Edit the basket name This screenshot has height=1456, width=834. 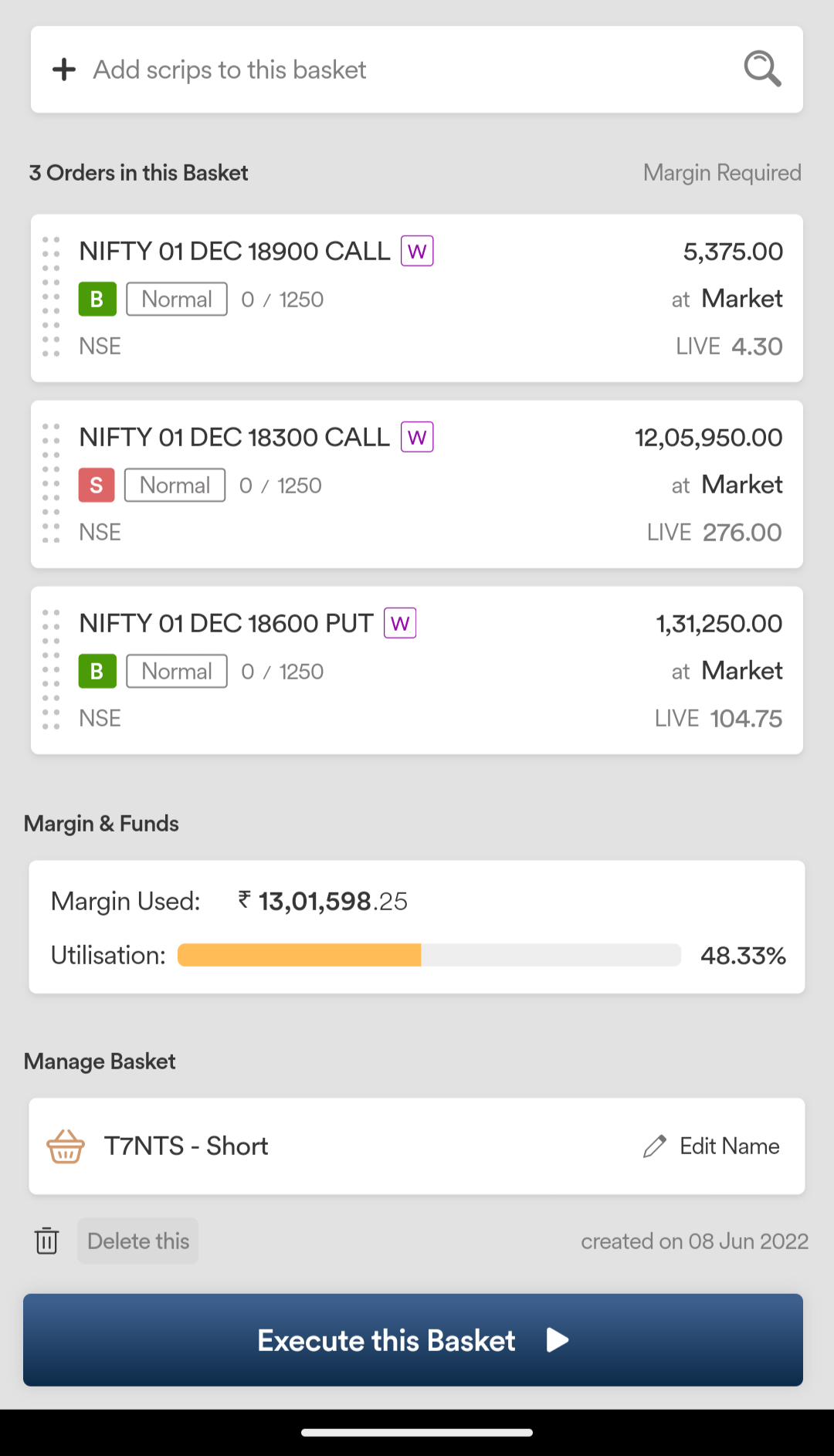point(711,1146)
